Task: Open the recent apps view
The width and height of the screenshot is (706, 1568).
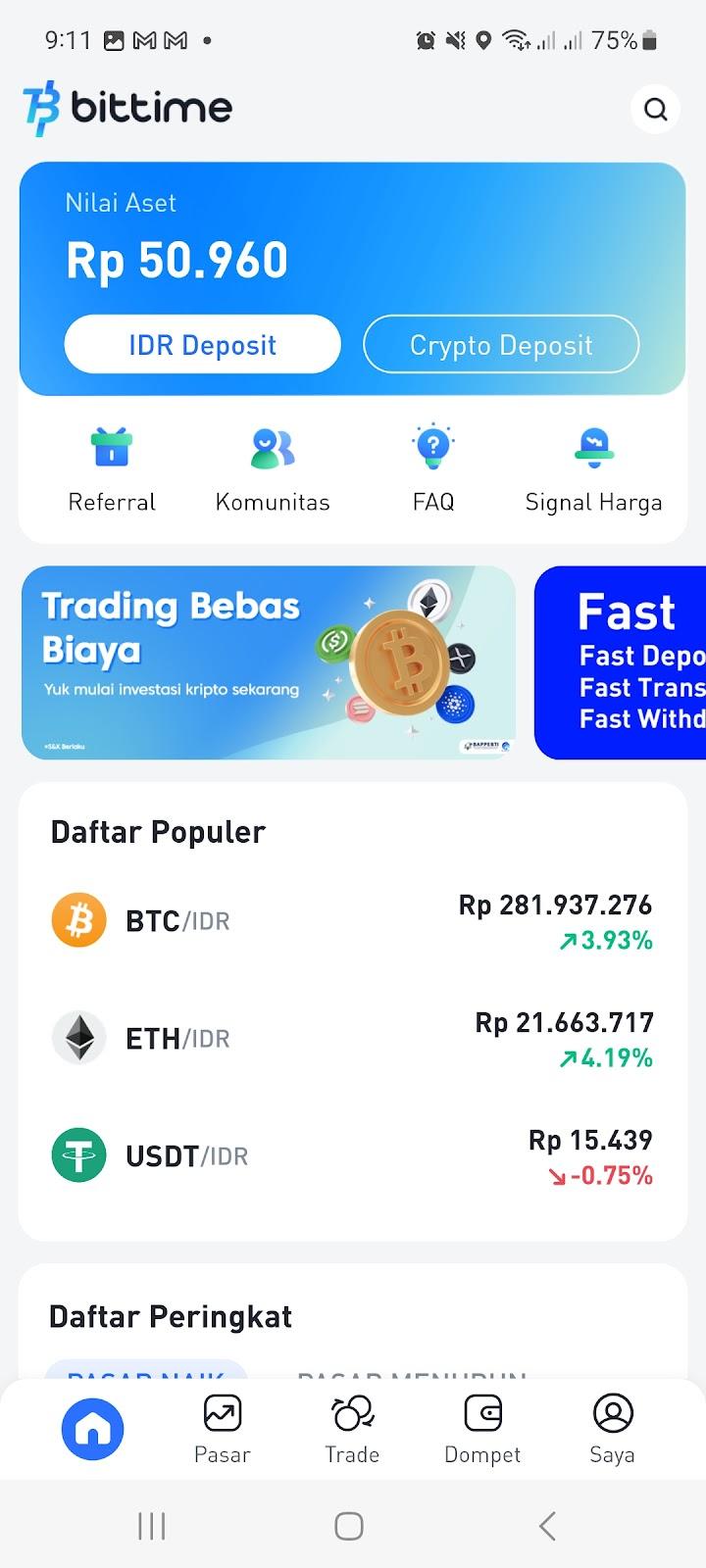Action: [152, 1526]
